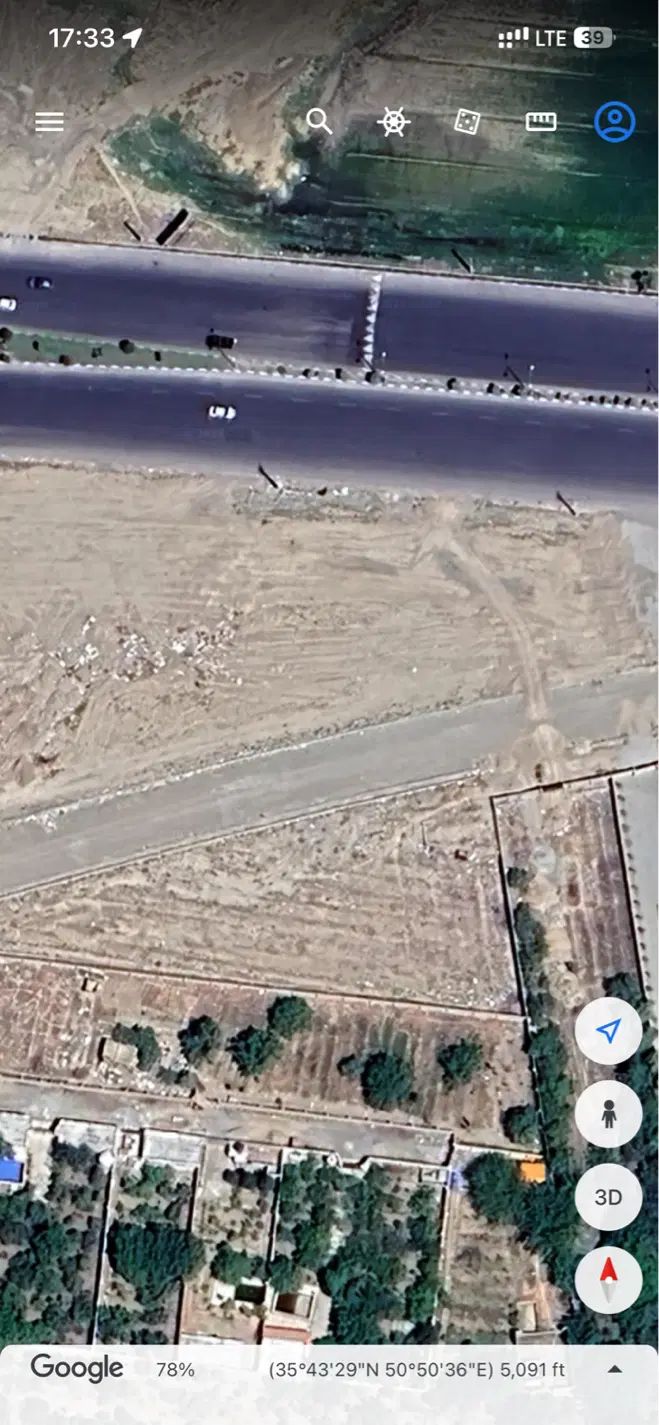This screenshot has height=1425, width=659.
Task: Switch to 3D view
Action: coord(608,1197)
